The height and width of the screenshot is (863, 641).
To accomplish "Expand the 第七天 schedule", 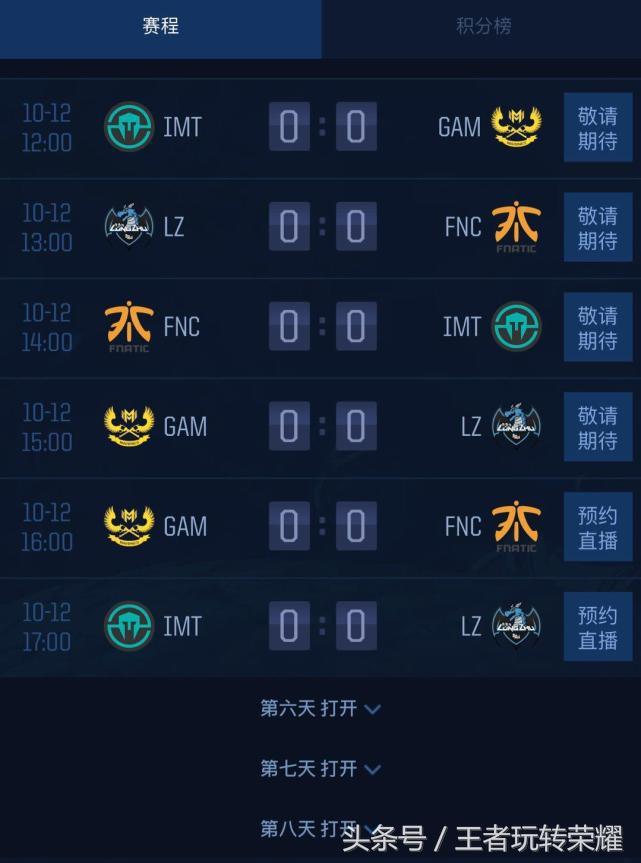I will 320,769.
